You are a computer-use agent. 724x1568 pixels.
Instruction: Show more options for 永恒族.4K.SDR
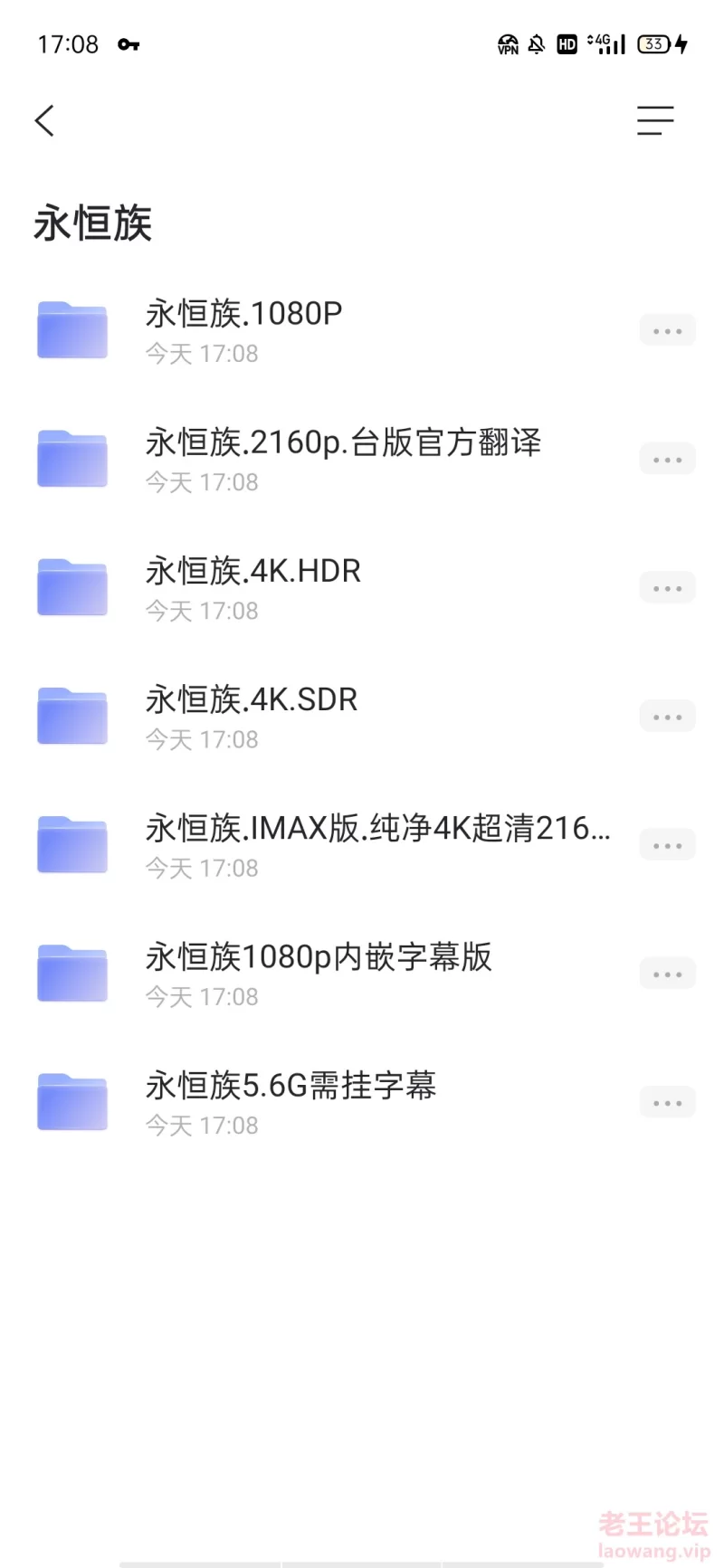coord(668,717)
